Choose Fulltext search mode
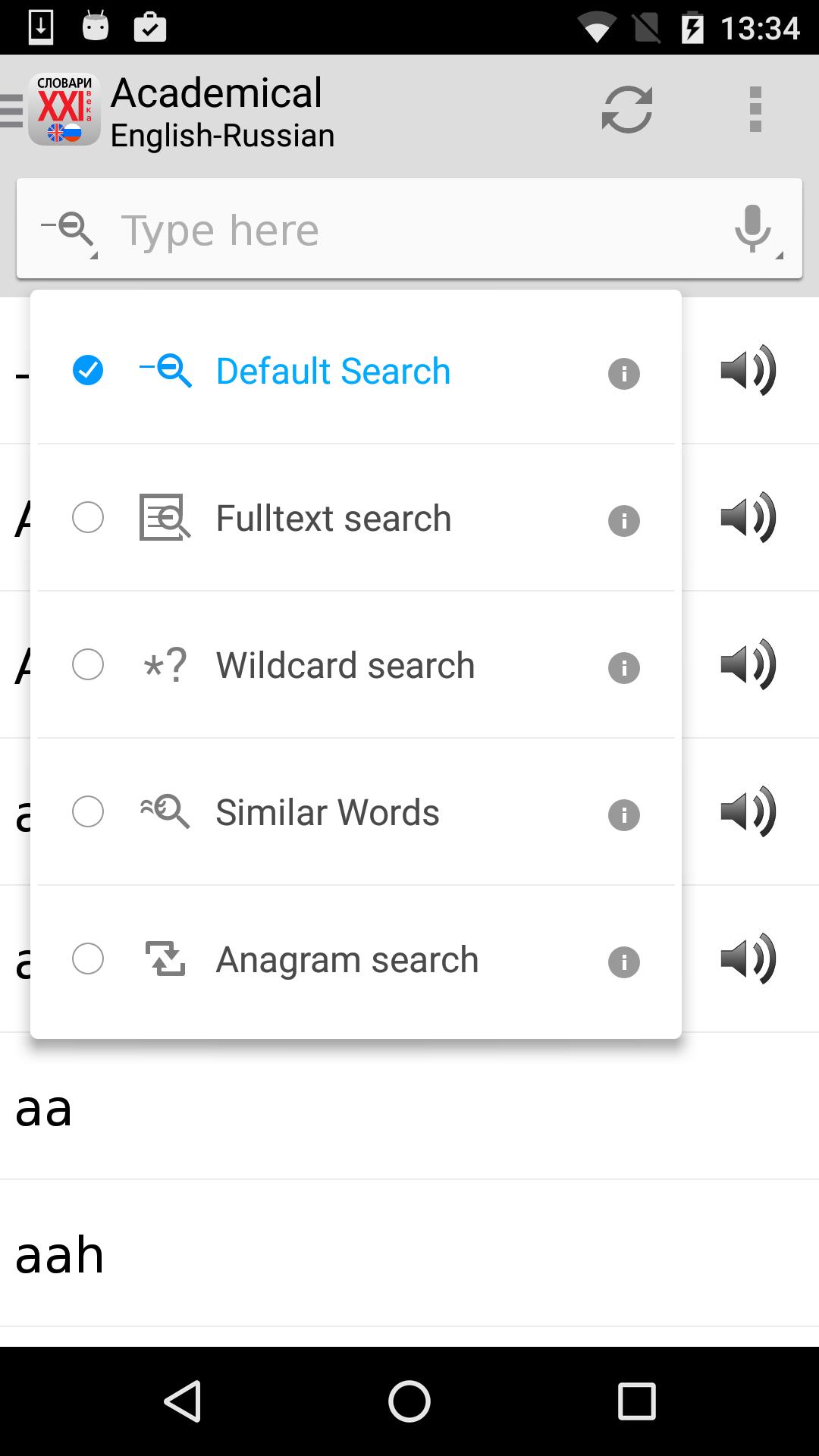The image size is (819, 1456). pyautogui.click(x=333, y=519)
